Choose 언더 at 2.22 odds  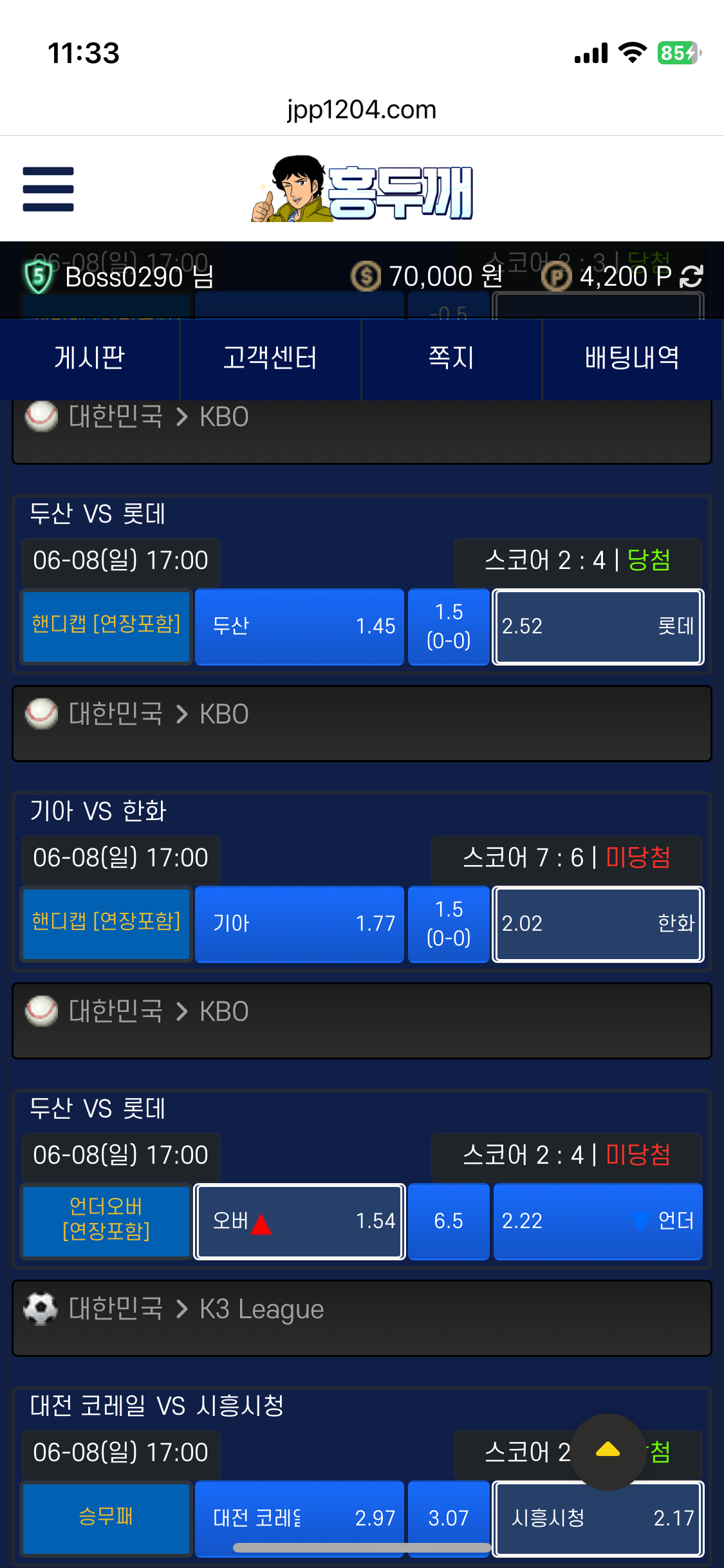(598, 1221)
